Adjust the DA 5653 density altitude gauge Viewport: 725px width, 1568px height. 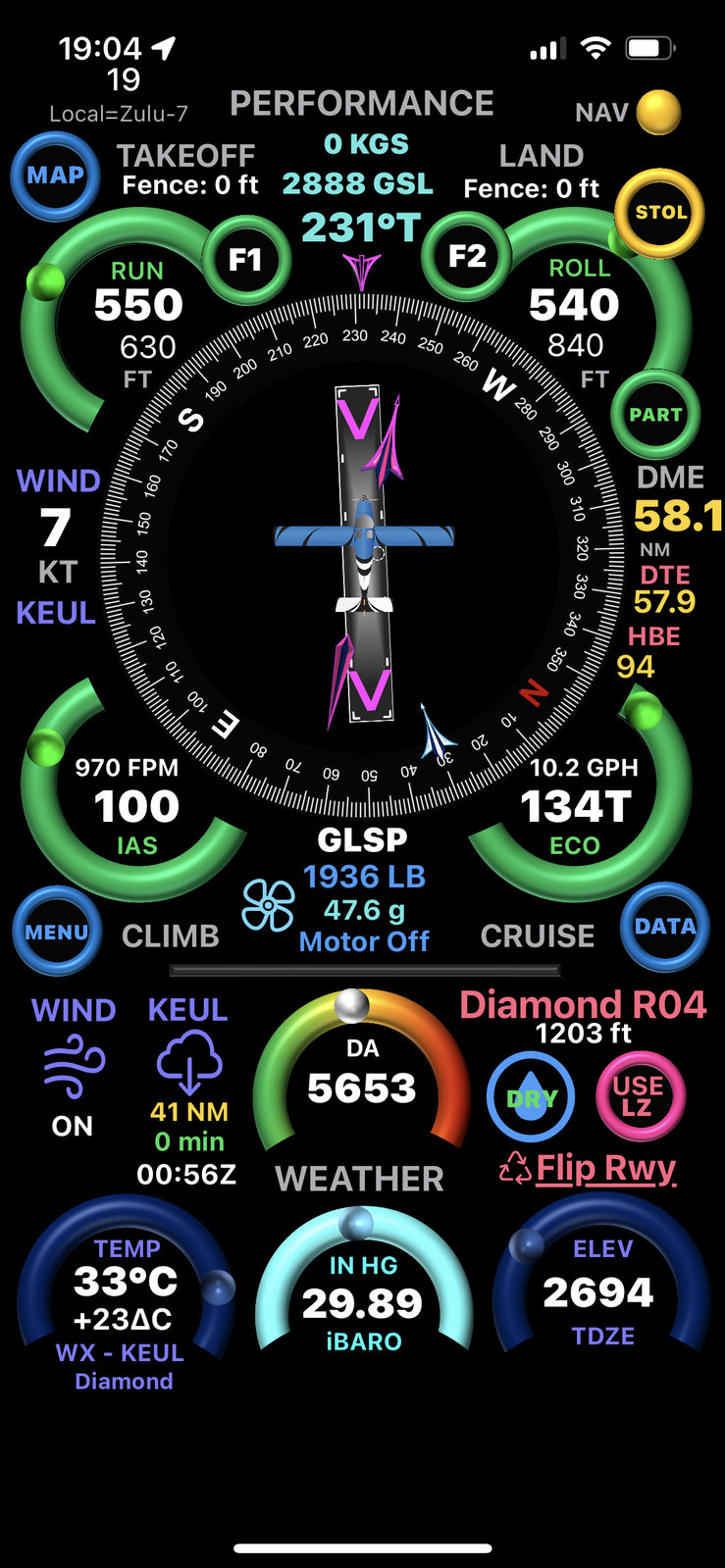coord(362,1077)
